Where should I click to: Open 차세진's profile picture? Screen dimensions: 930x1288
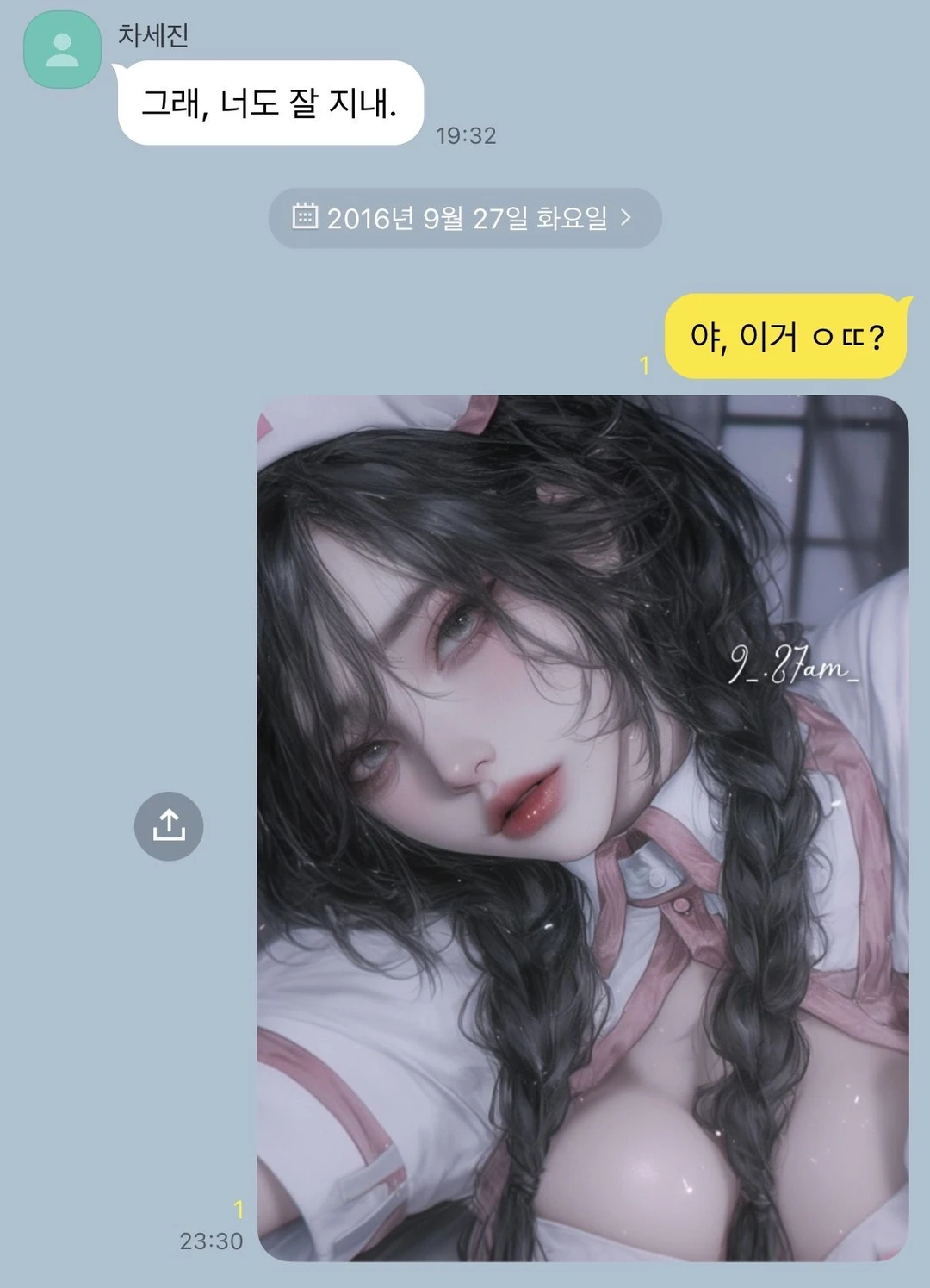pos(62,50)
